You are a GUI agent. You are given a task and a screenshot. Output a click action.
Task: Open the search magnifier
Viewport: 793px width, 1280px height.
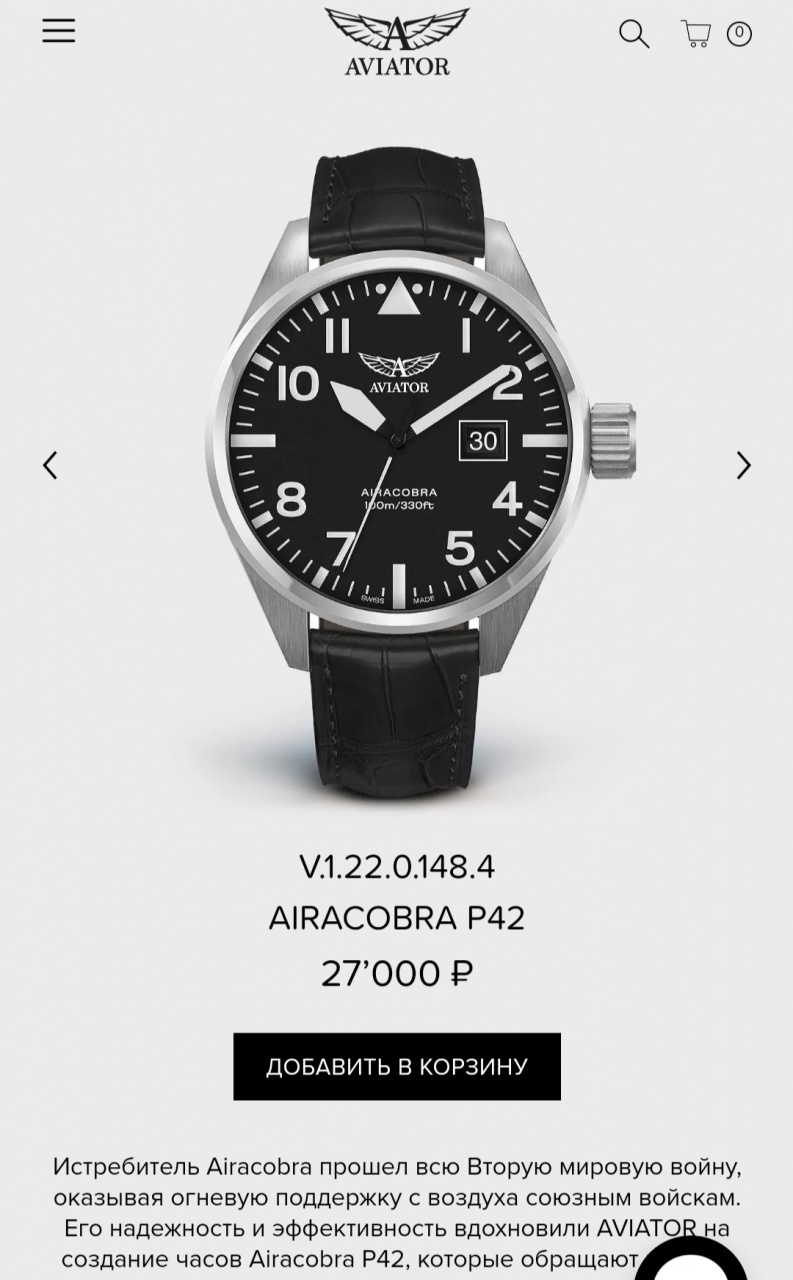634,34
